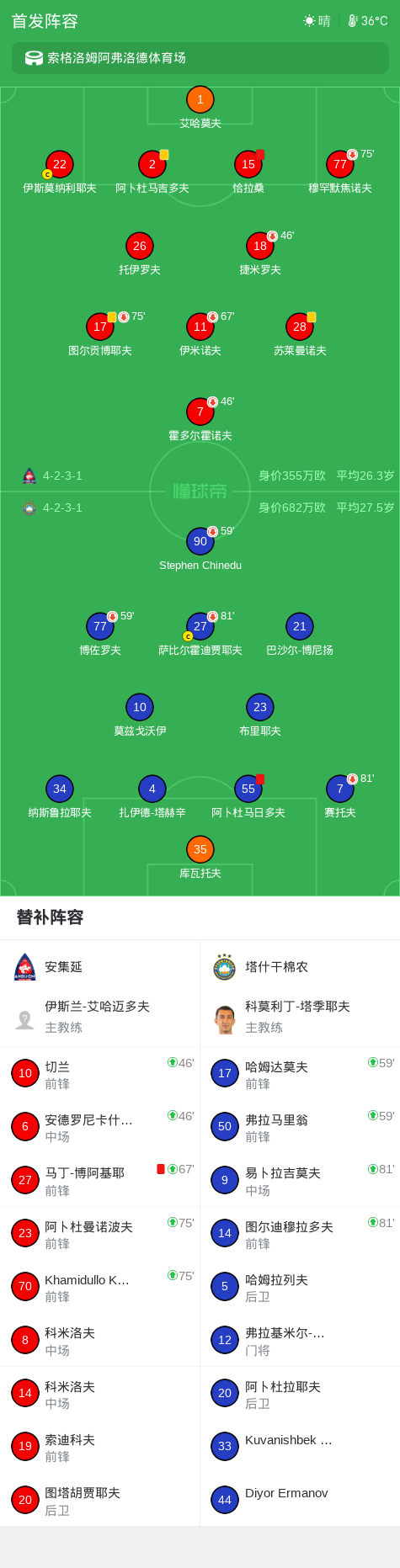
Task: Open substitute 10 切兰's player page
Action: tap(100, 1074)
